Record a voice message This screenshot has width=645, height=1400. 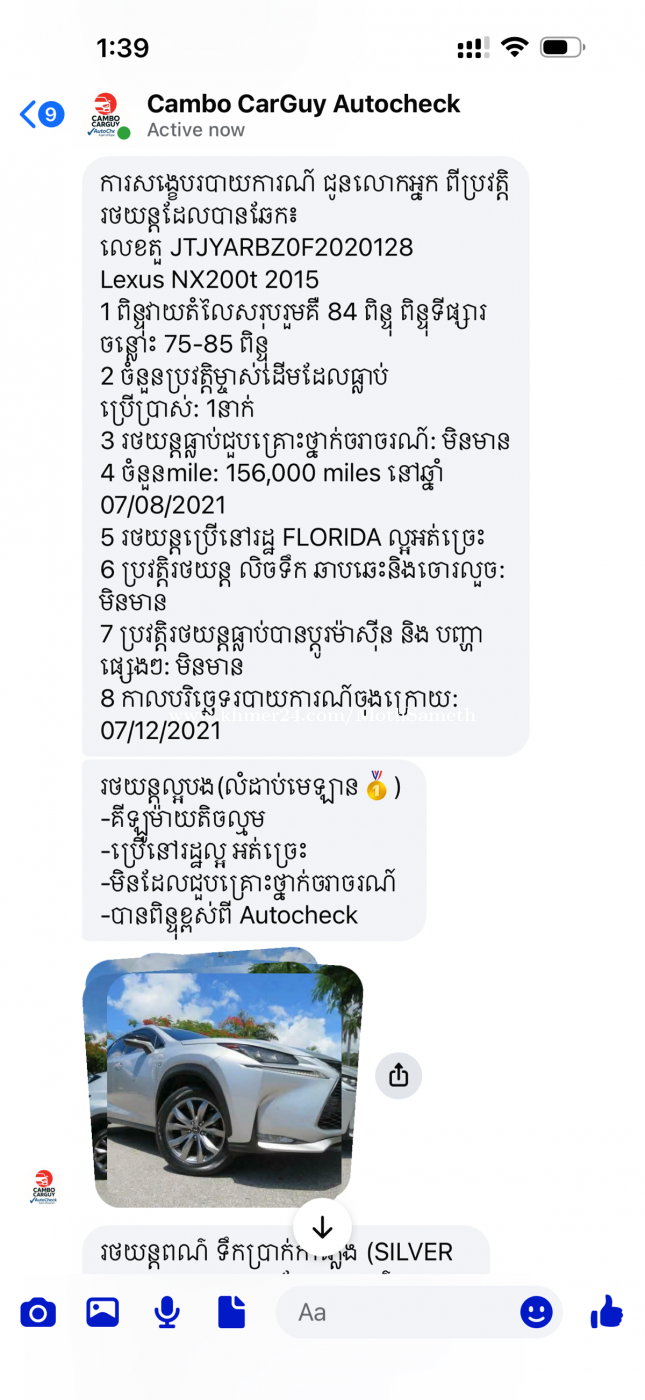(x=167, y=1312)
